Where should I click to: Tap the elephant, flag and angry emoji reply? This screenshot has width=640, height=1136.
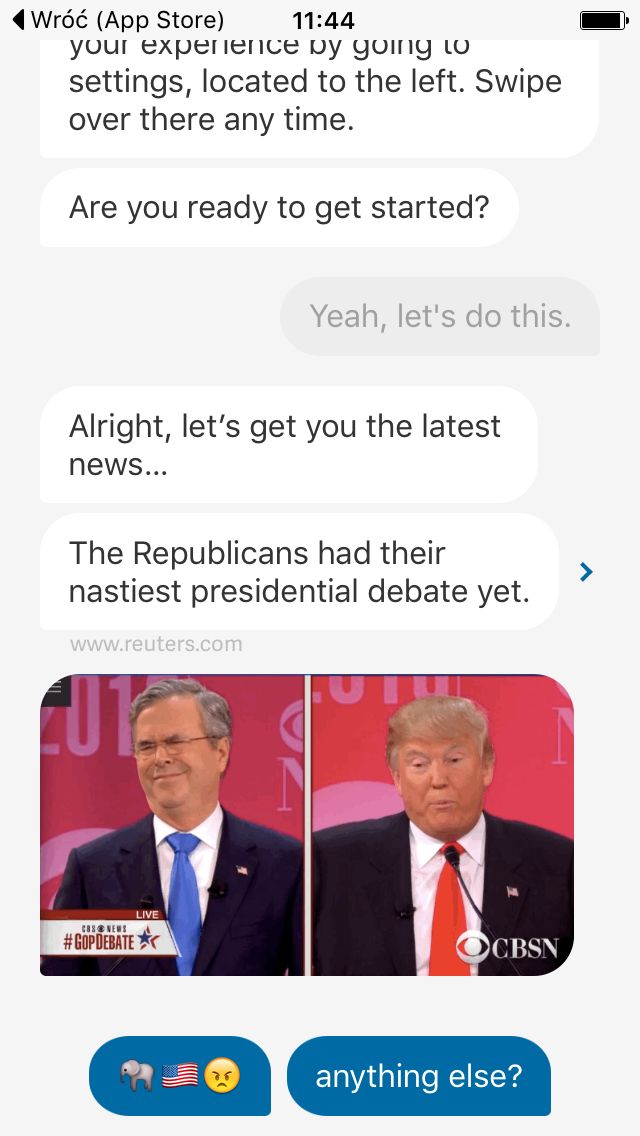[x=180, y=1075]
